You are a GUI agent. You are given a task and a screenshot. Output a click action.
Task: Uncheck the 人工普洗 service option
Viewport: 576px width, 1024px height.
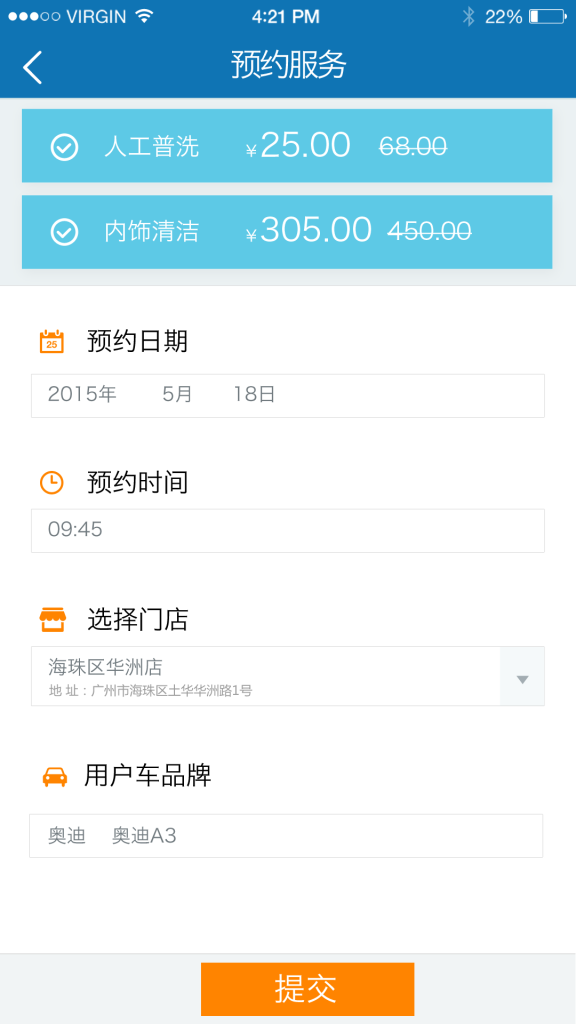[x=64, y=148]
